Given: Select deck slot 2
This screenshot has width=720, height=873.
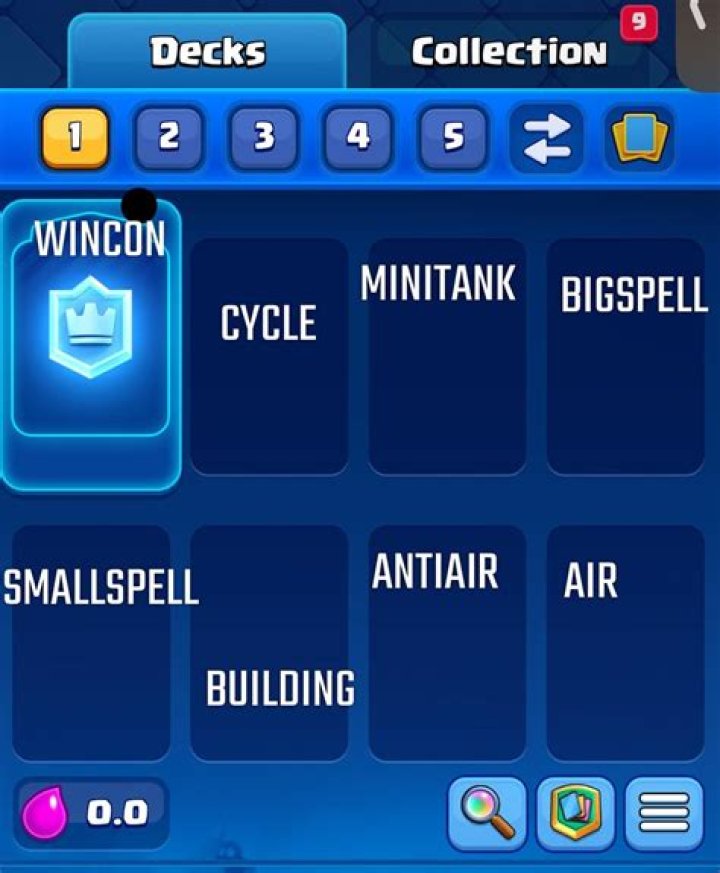Looking at the screenshot, I should 169,136.
